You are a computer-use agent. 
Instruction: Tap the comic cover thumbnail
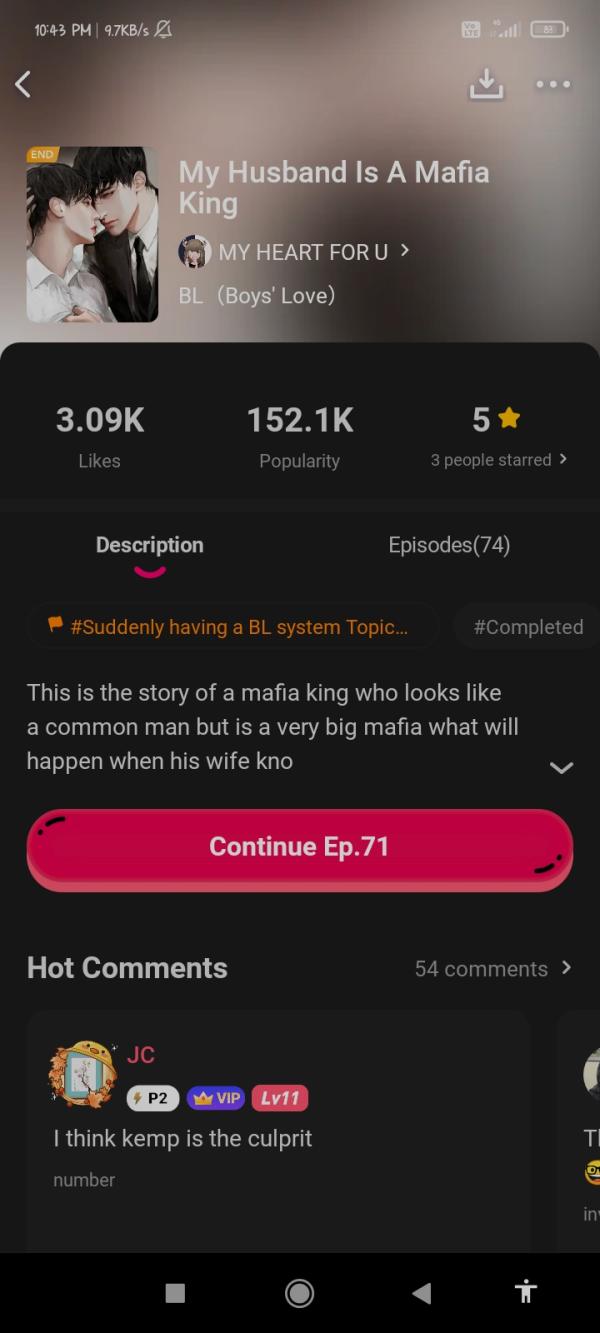coord(92,235)
